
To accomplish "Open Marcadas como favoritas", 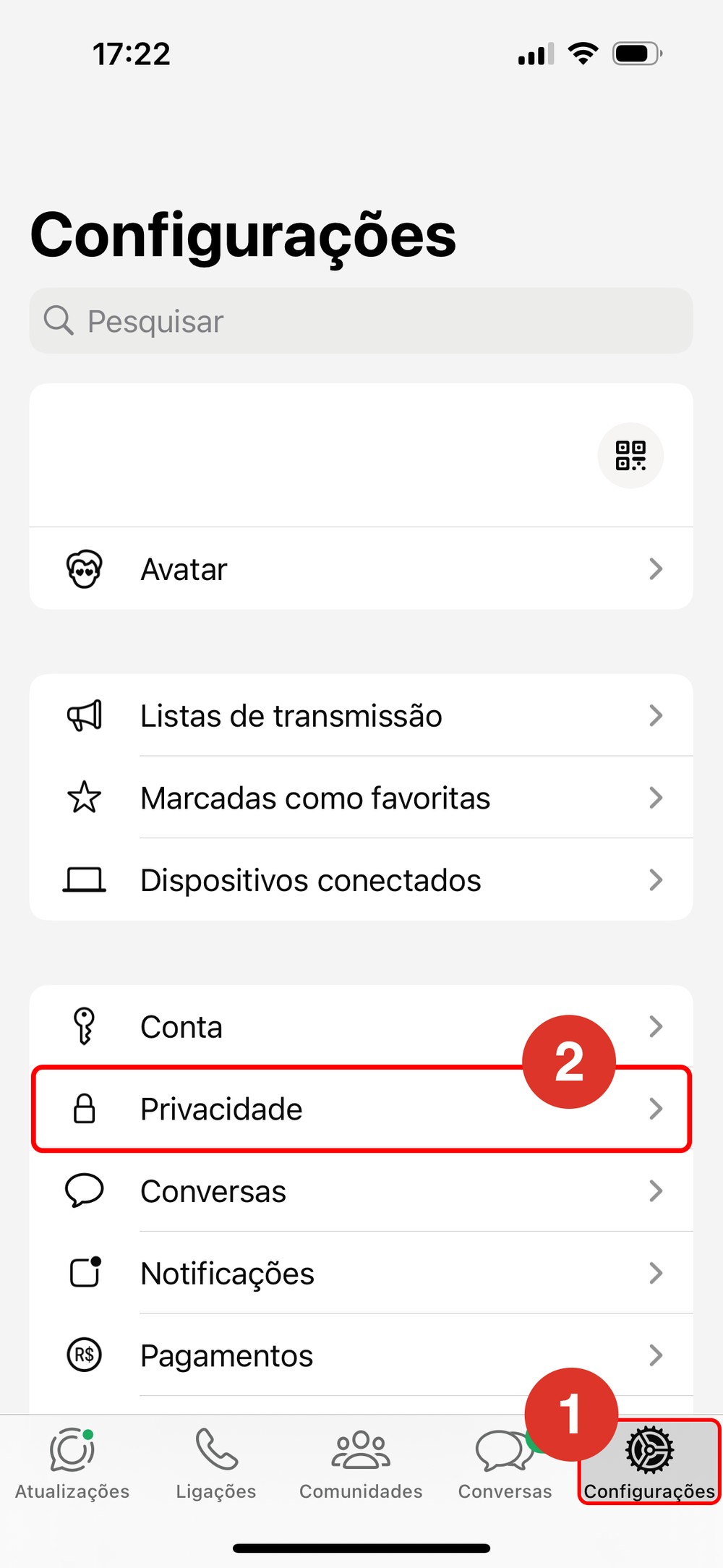I will pos(360,798).
